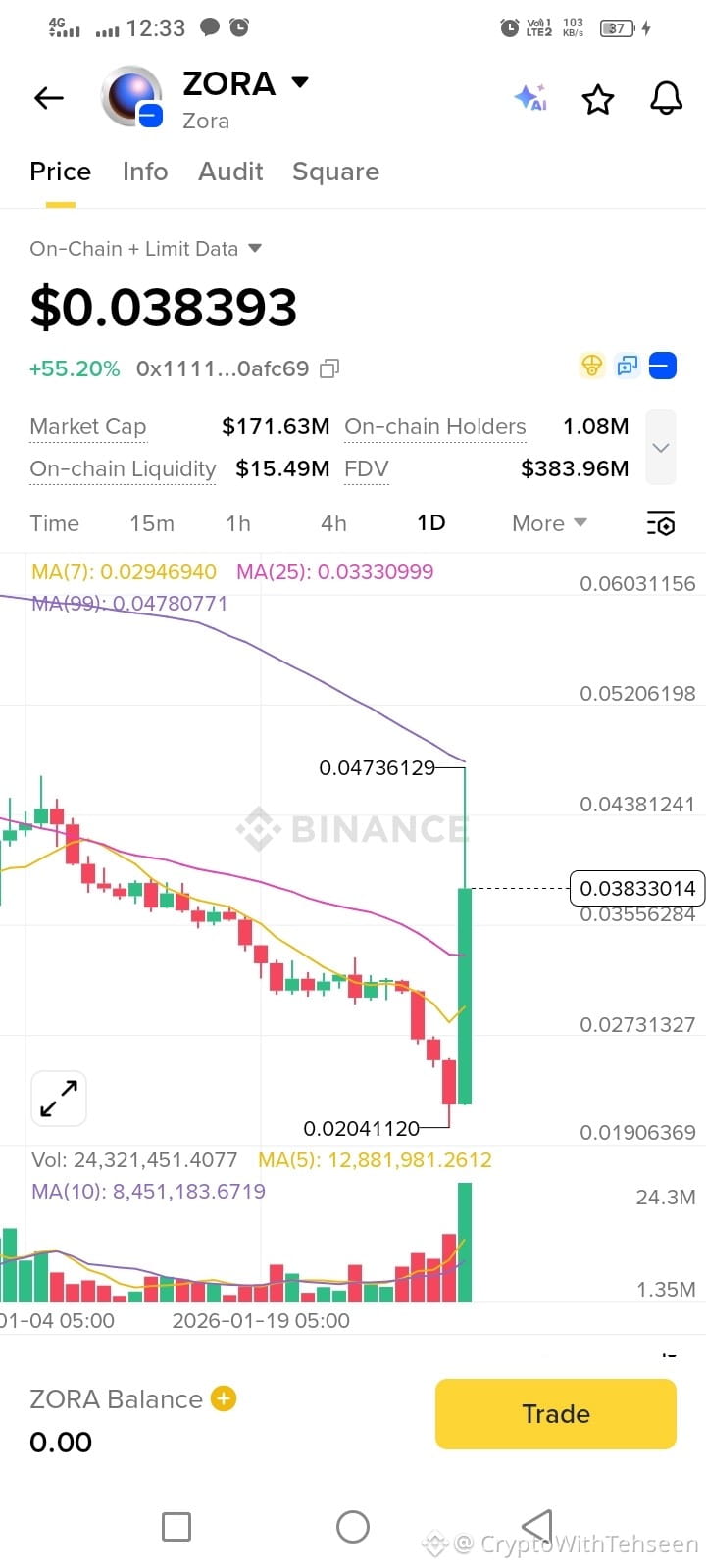706x1568 pixels.
Task: Tap the yellow Trade button
Action: point(556,1414)
